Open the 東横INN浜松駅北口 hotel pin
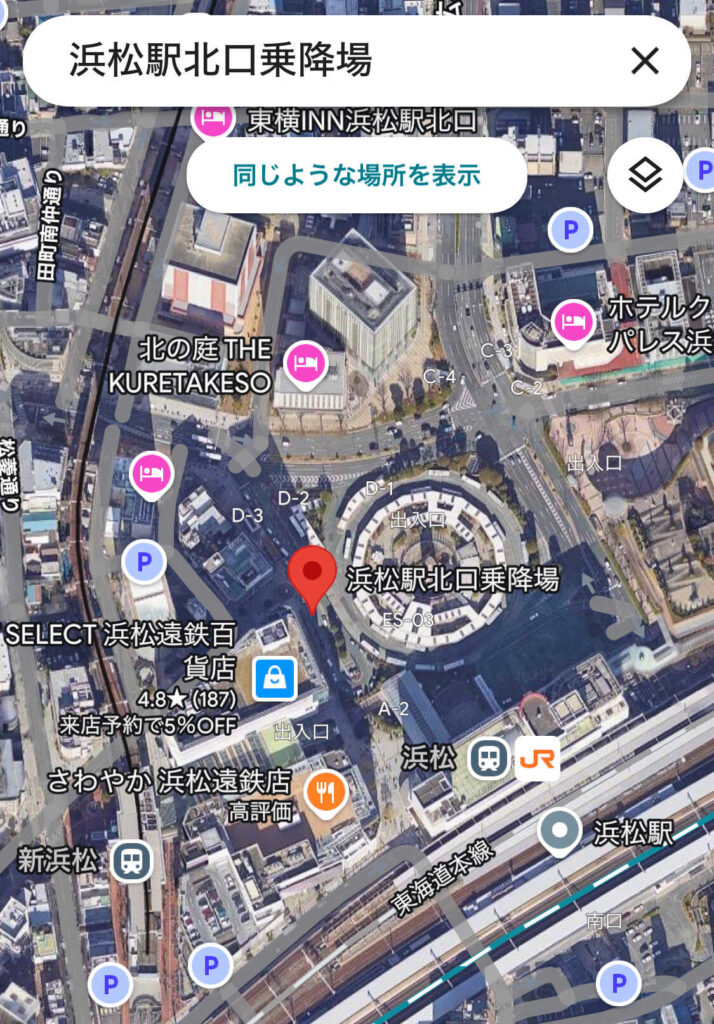 213,119
